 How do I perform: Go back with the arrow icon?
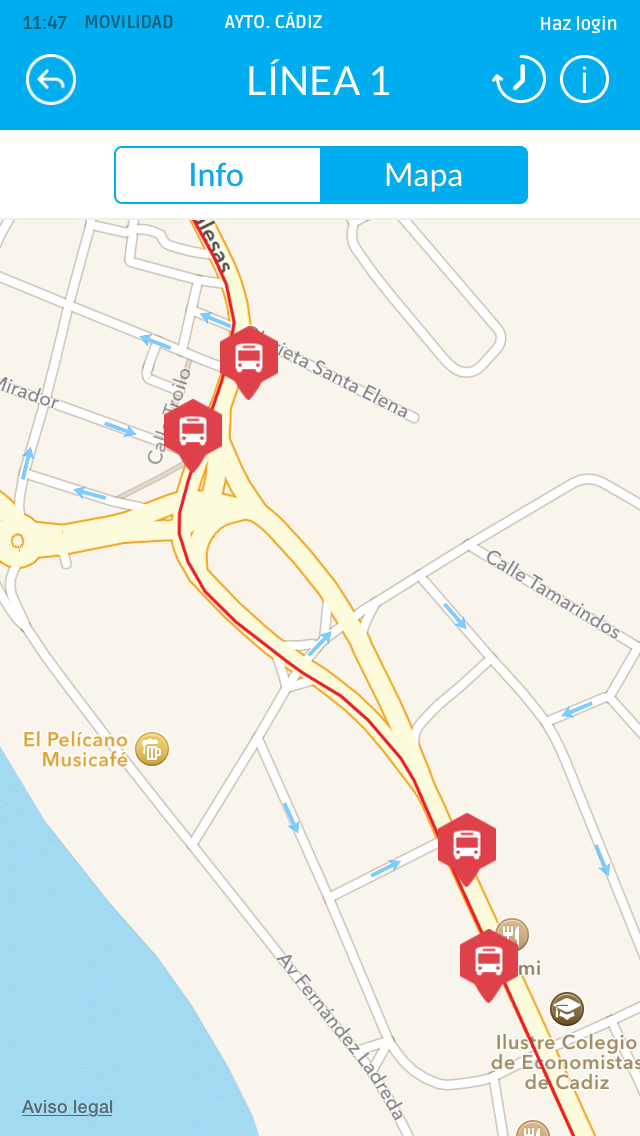tap(51, 80)
